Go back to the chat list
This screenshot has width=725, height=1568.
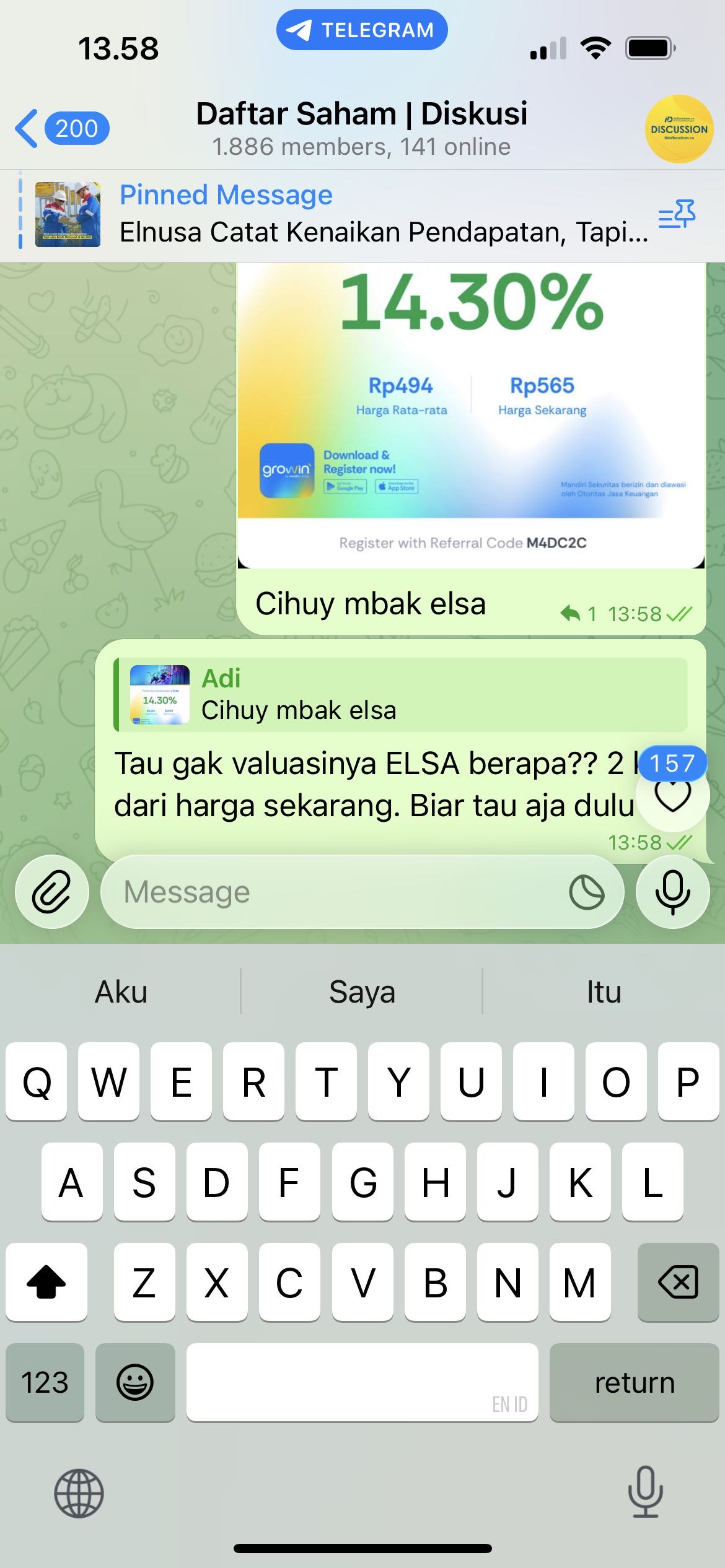click(x=61, y=129)
